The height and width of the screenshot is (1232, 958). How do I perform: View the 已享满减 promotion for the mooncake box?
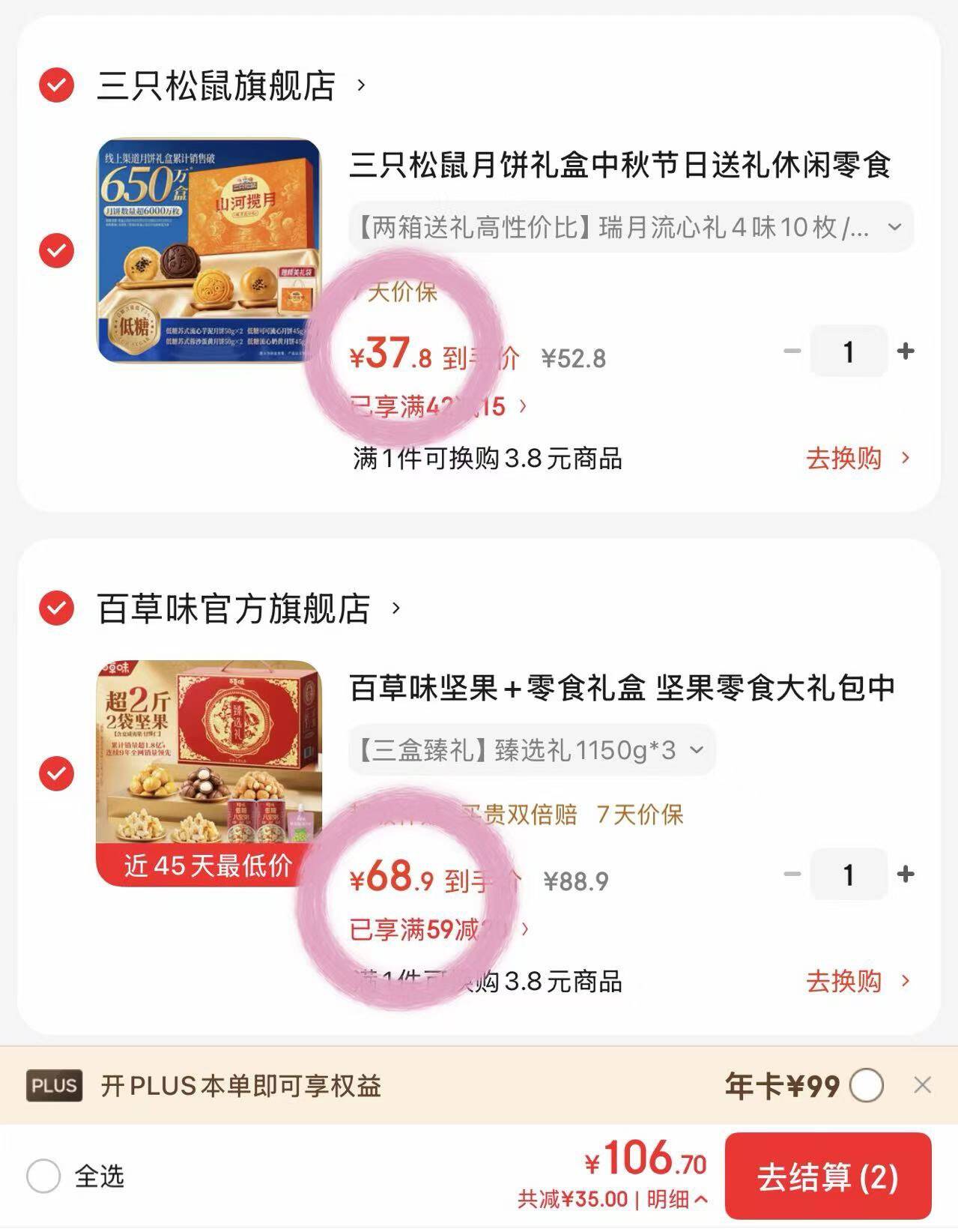click(x=439, y=407)
